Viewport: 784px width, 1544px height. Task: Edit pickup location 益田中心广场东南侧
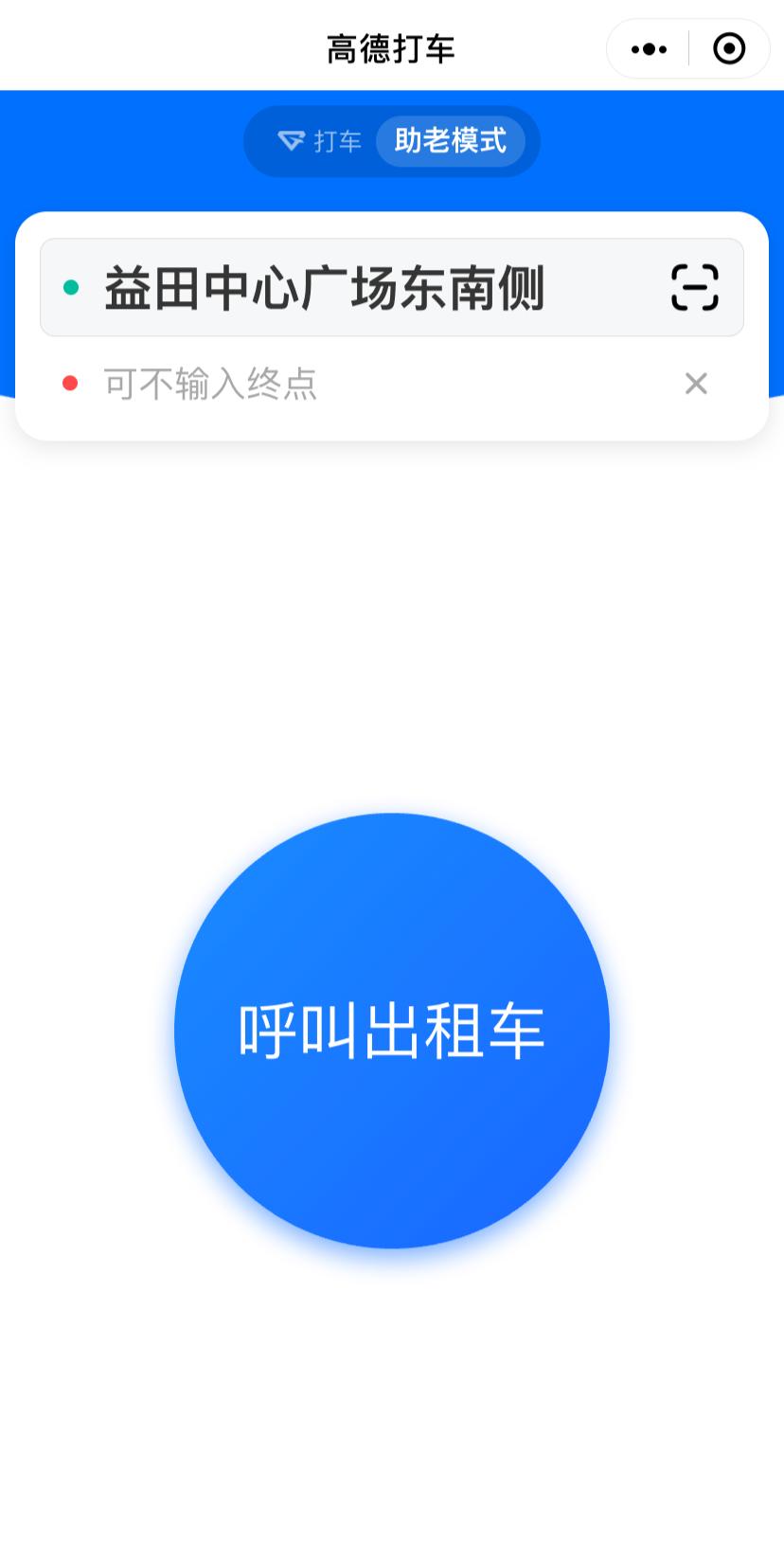tap(324, 288)
